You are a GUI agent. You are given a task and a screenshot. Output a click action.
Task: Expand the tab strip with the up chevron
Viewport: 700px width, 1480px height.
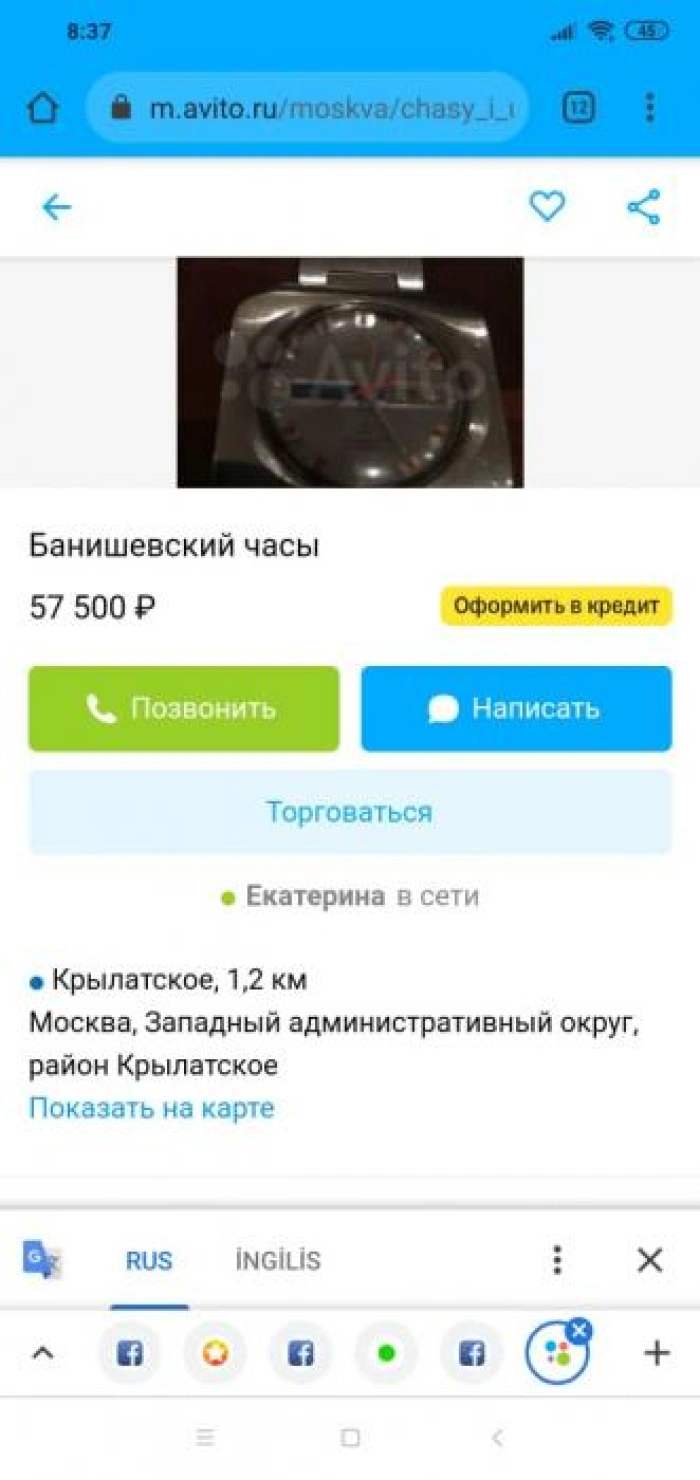coord(42,1354)
